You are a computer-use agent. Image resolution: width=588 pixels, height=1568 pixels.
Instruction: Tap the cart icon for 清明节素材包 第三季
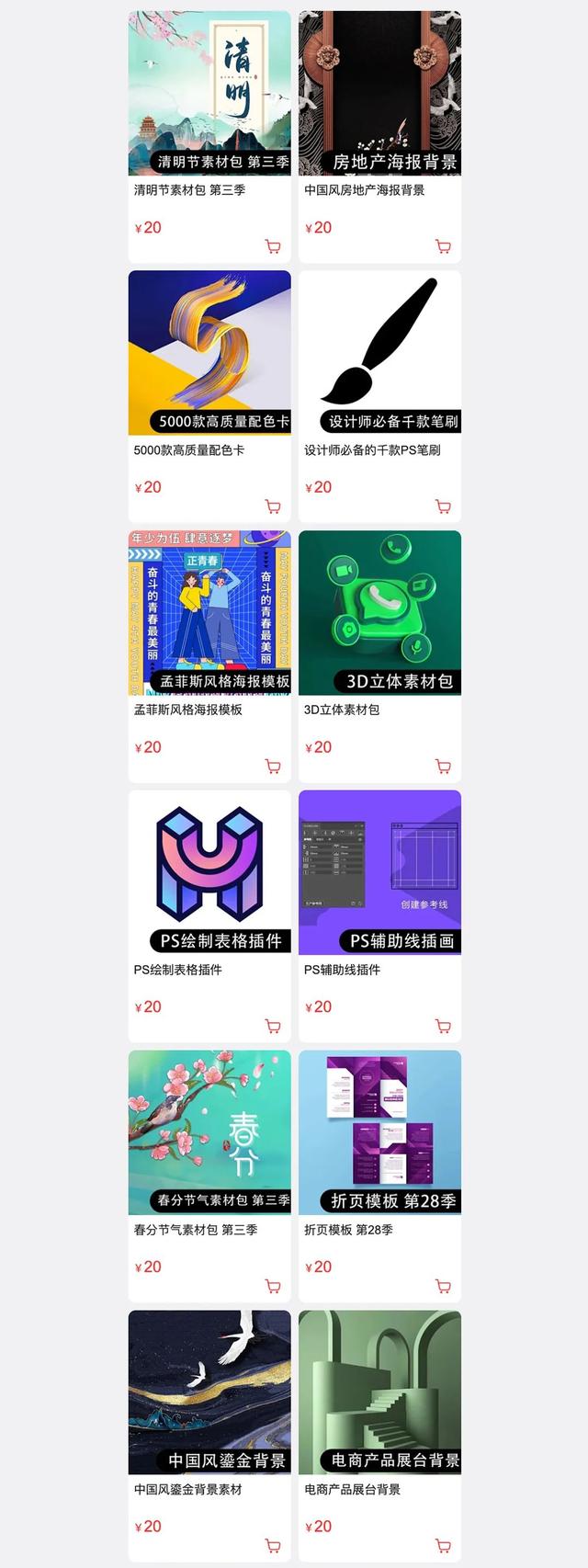[x=273, y=246]
